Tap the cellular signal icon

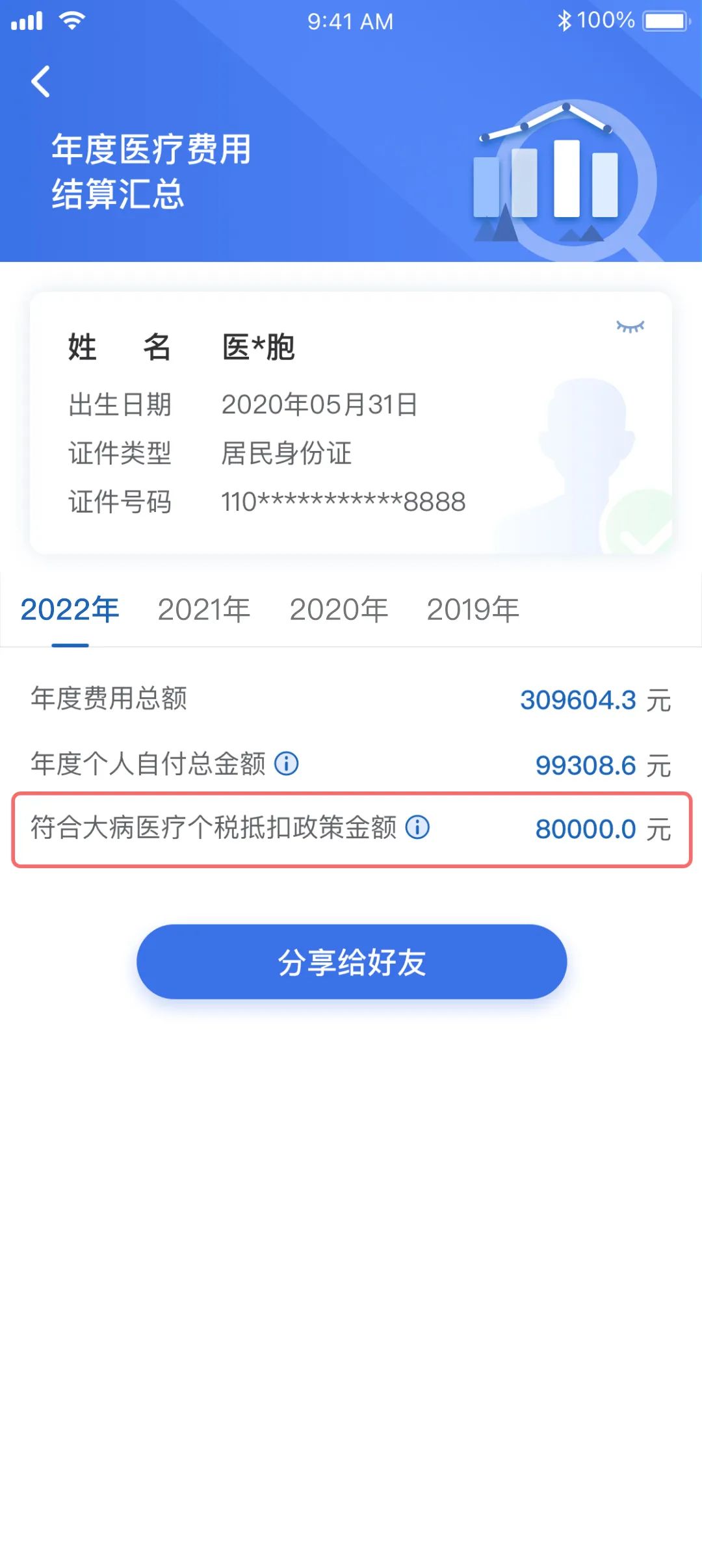click(27, 20)
